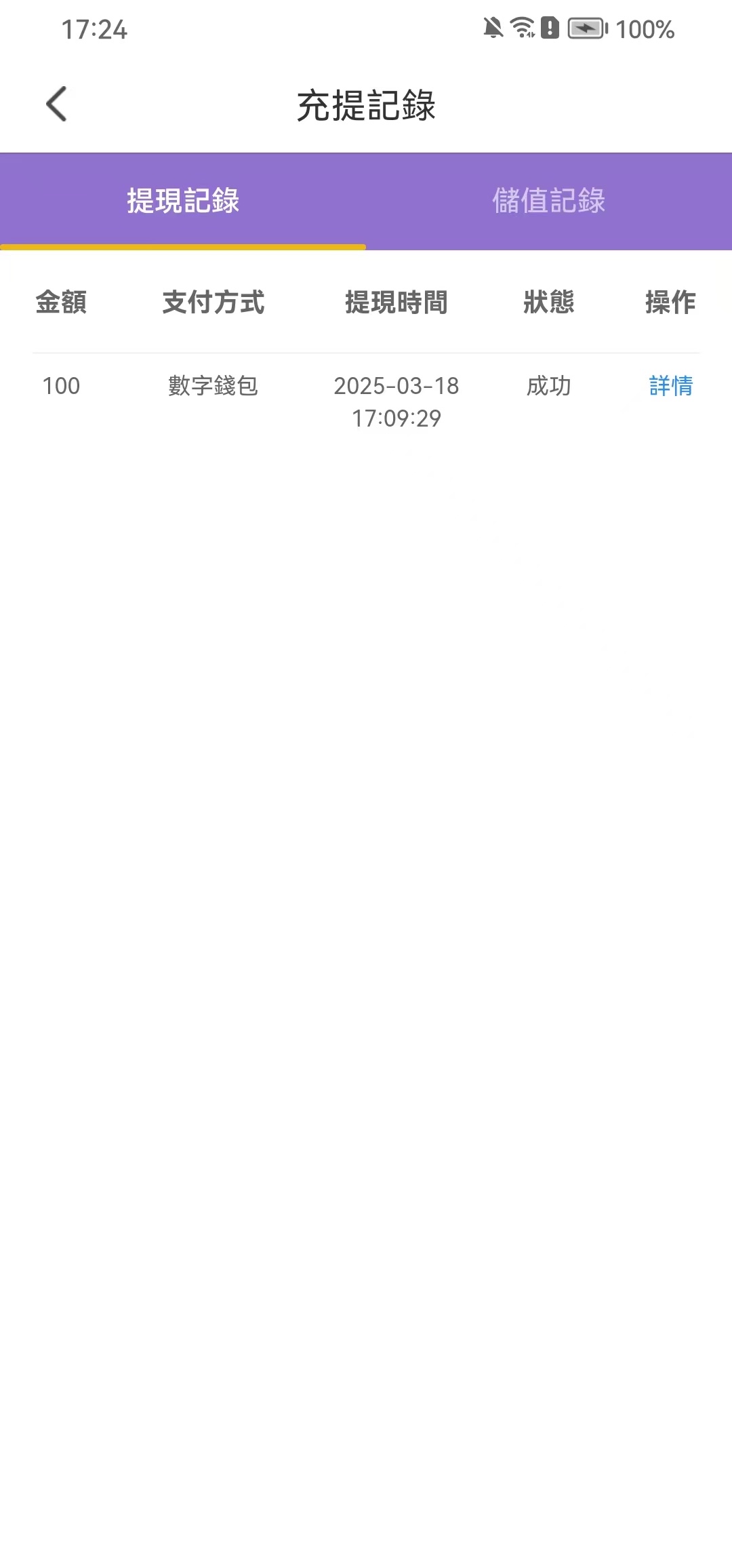Image resolution: width=732 pixels, height=1568 pixels.
Task: Switch to the 儲值記錄 tab
Action: pos(549,201)
